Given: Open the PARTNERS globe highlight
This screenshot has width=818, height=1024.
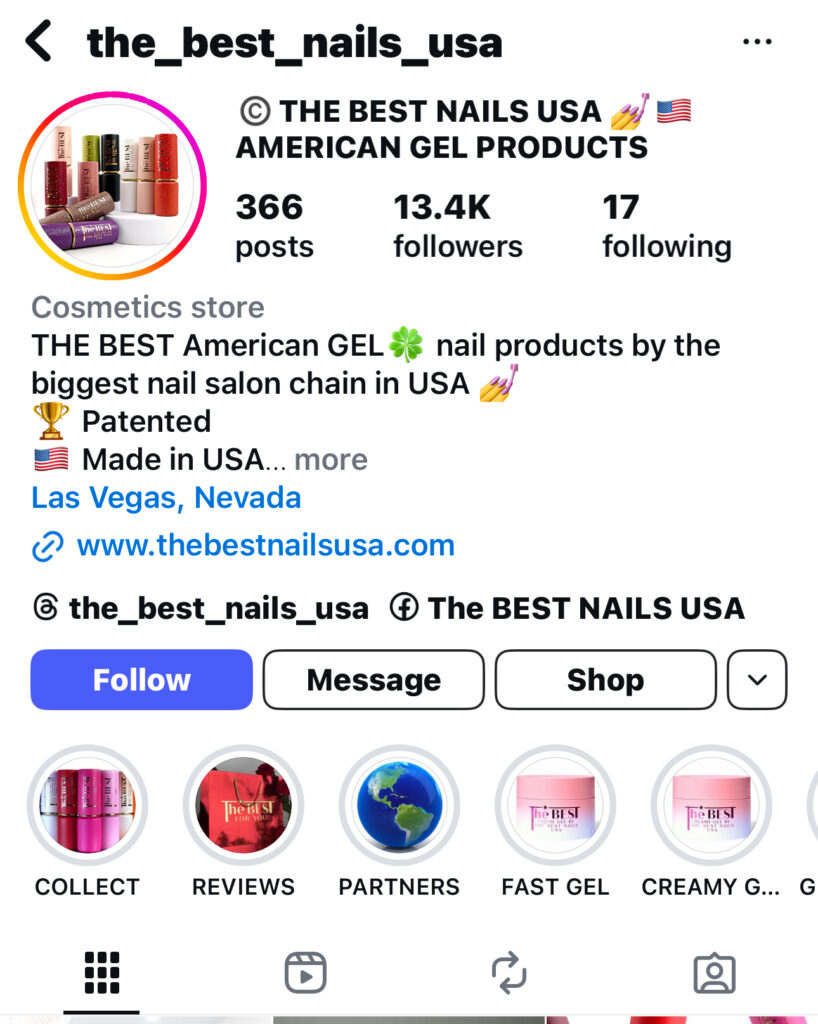Looking at the screenshot, I should (x=399, y=805).
